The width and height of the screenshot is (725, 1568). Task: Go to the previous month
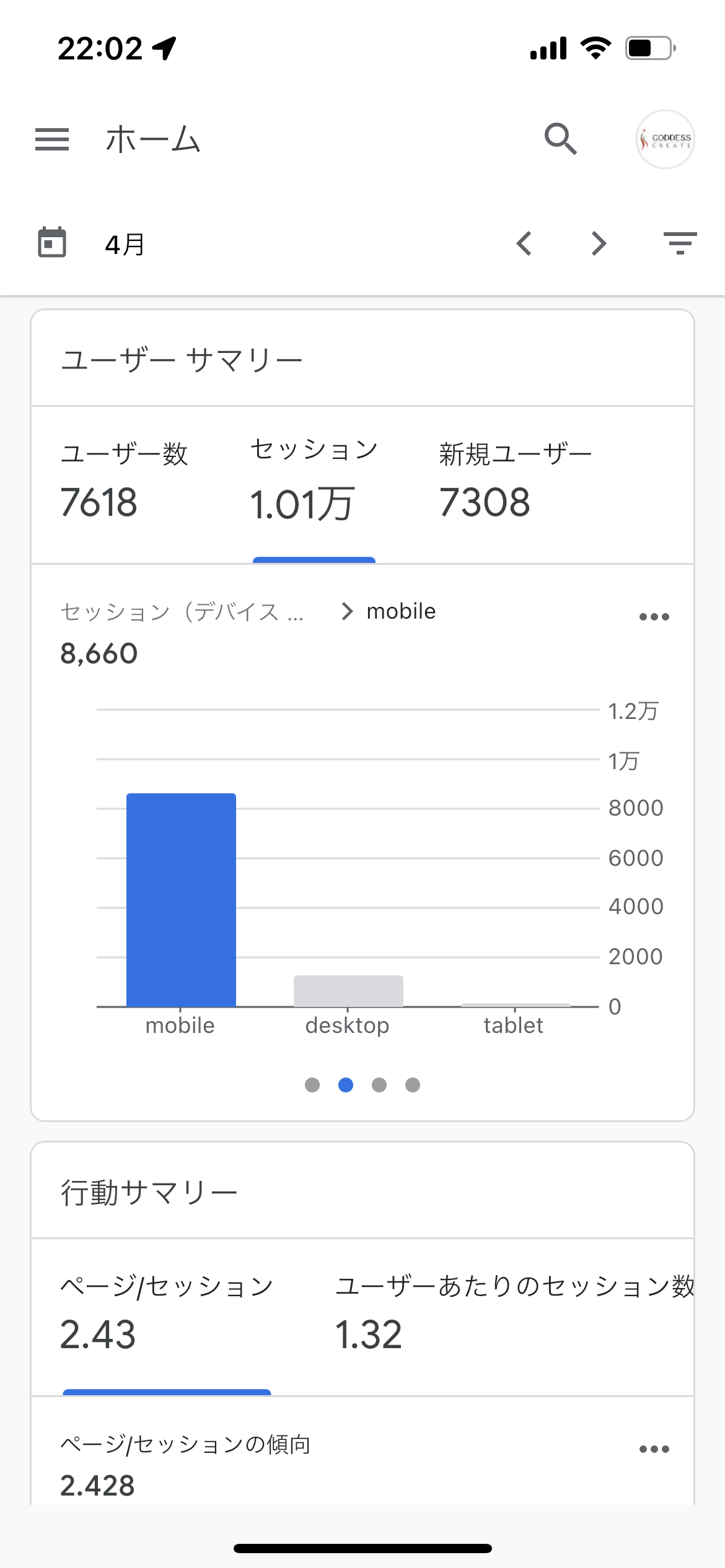pos(524,243)
